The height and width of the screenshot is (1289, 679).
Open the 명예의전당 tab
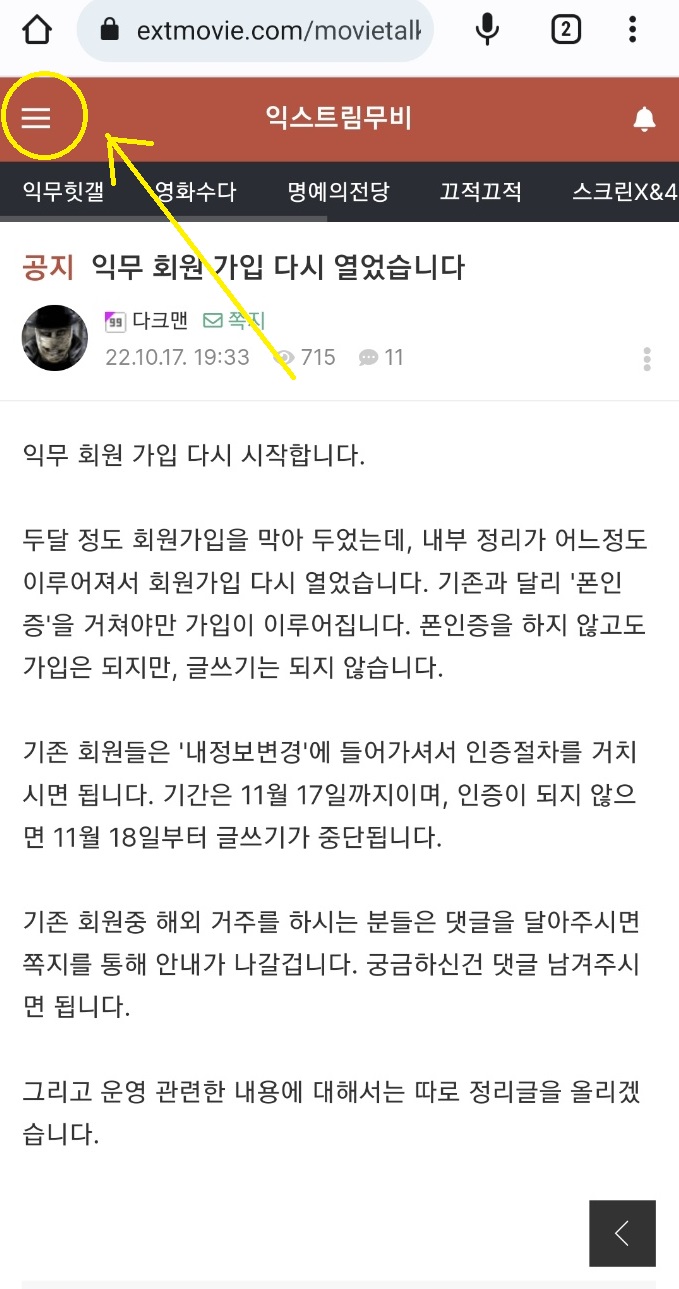point(337,191)
